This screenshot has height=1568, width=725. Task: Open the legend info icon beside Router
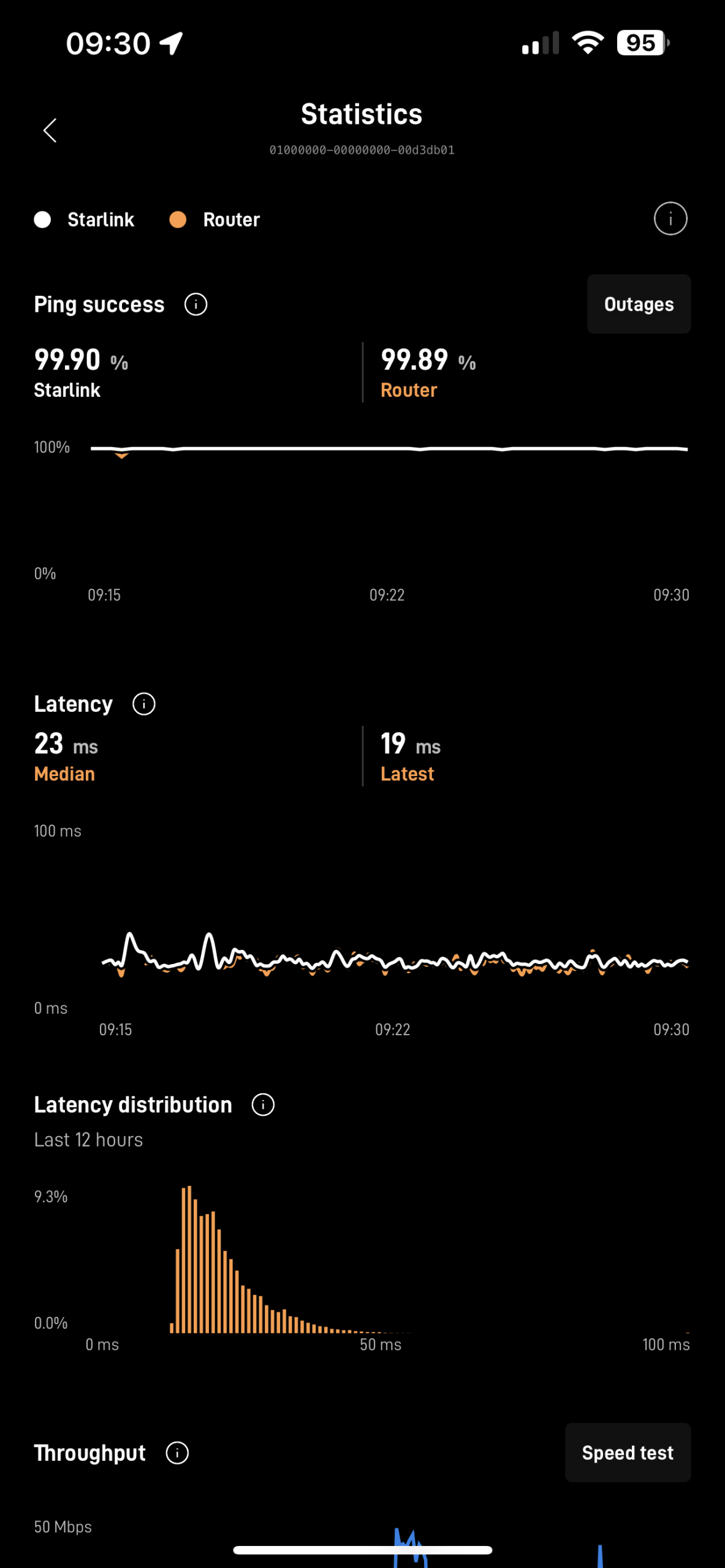click(670, 219)
